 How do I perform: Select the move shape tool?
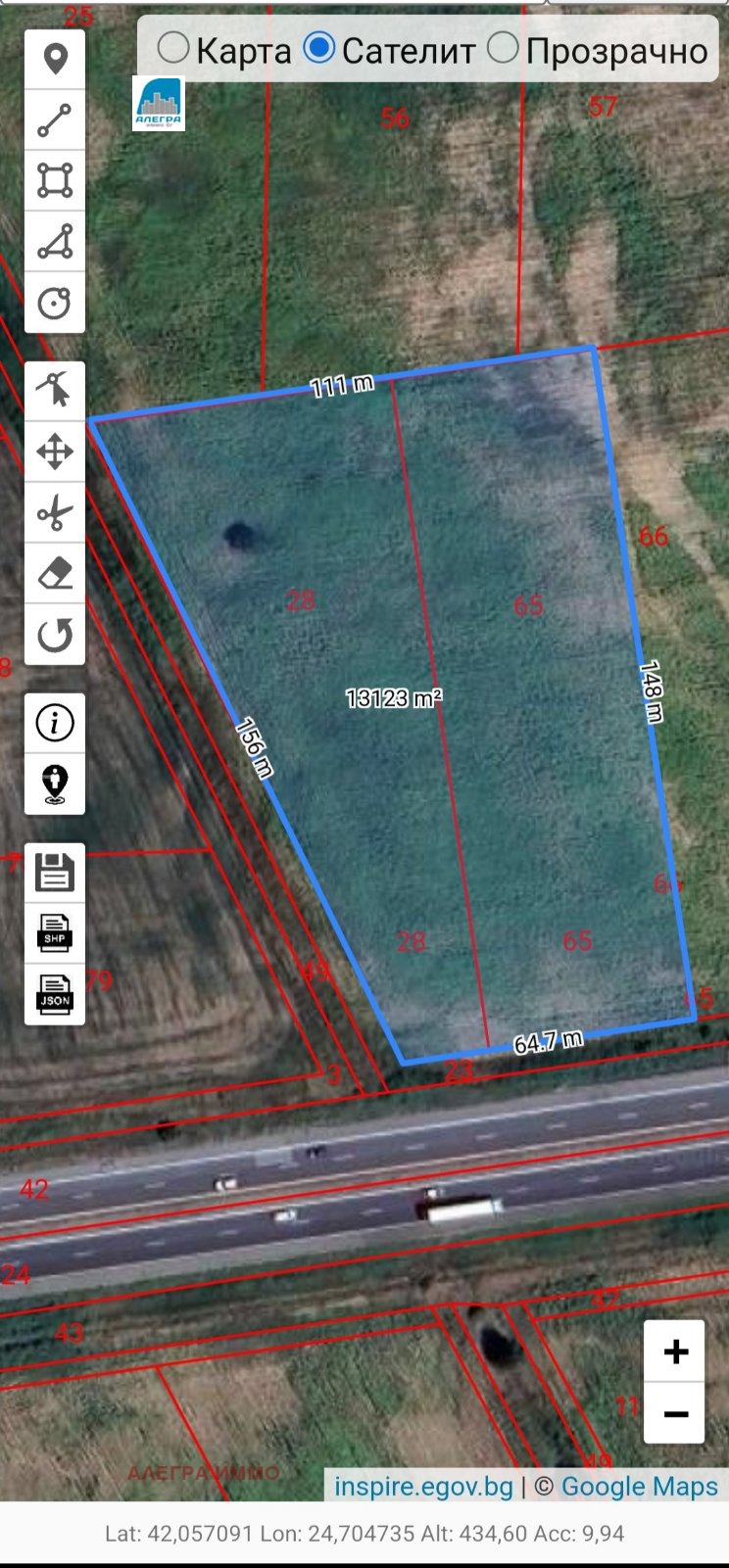(x=55, y=451)
